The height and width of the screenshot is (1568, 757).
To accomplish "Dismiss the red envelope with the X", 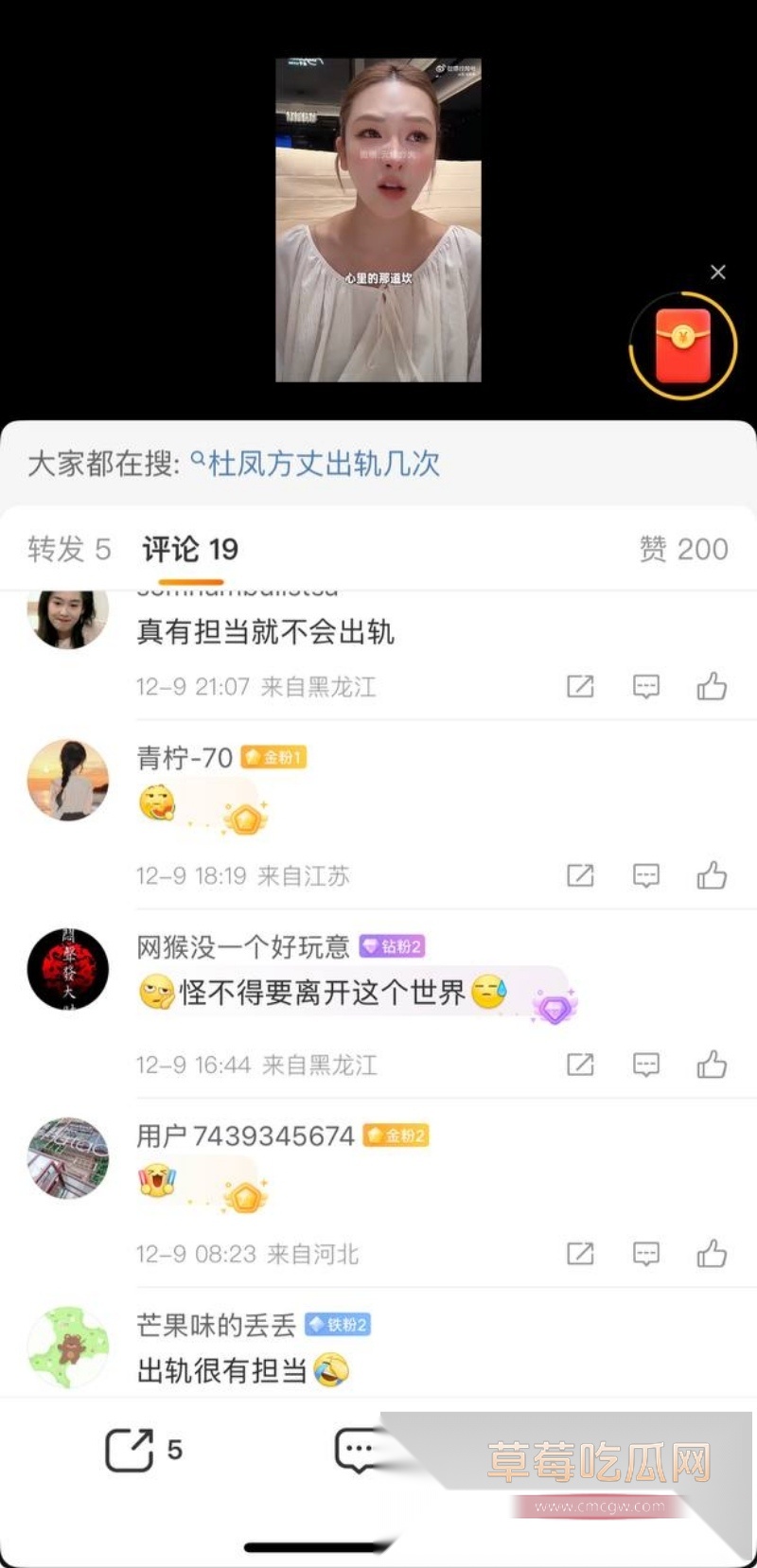I will click(717, 273).
